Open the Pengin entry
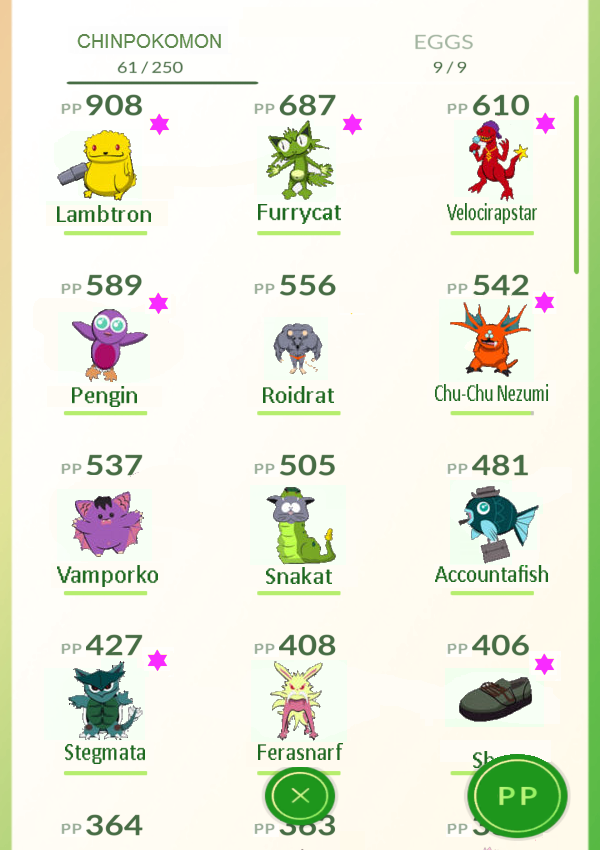This screenshot has width=600, height=850. click(x=104, y=345)
